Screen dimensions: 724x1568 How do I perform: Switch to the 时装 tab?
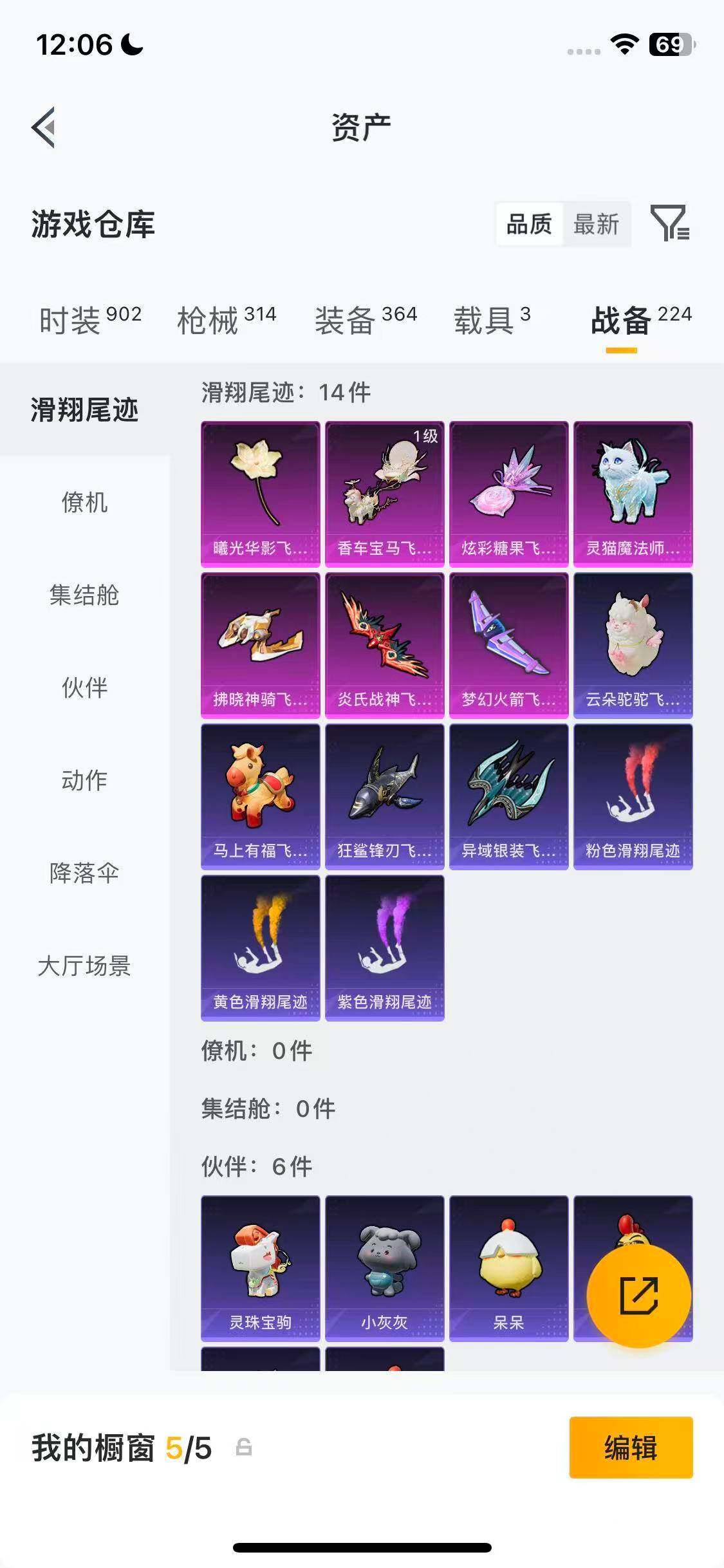click(90, 320)
